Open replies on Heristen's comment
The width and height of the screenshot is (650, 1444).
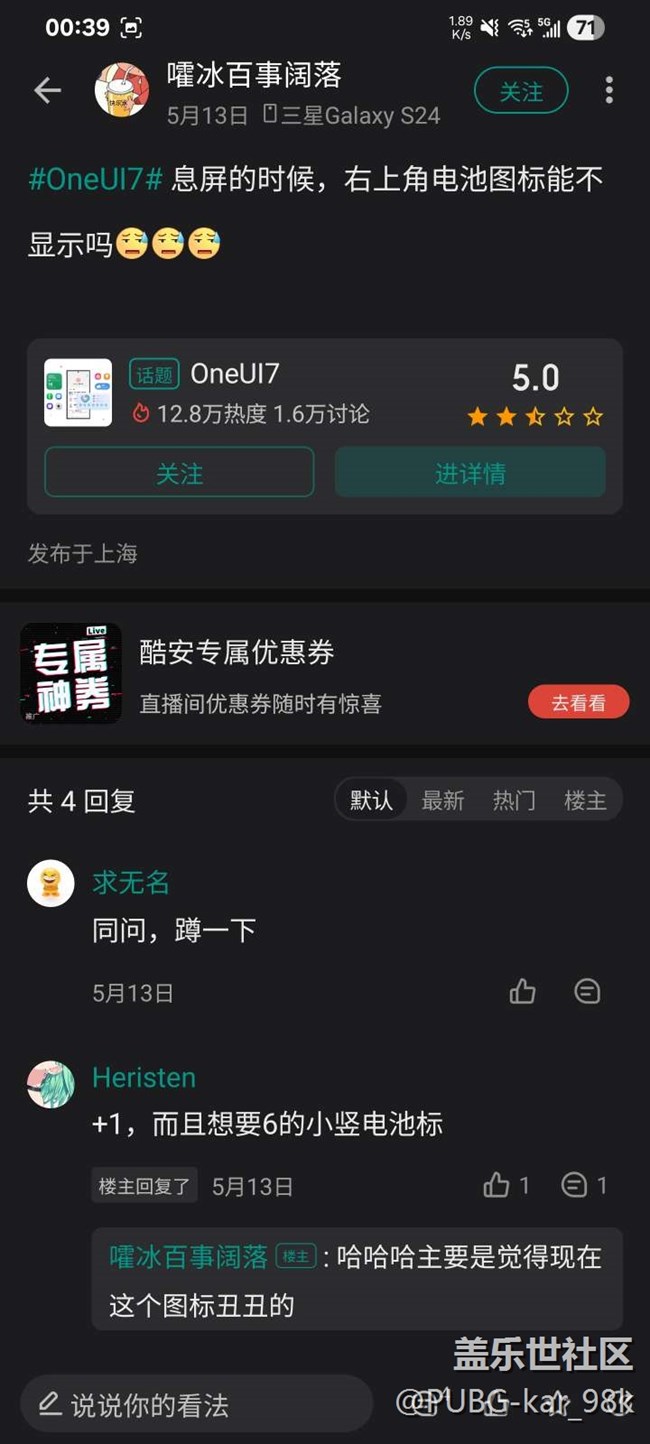tap(584, 1185)
